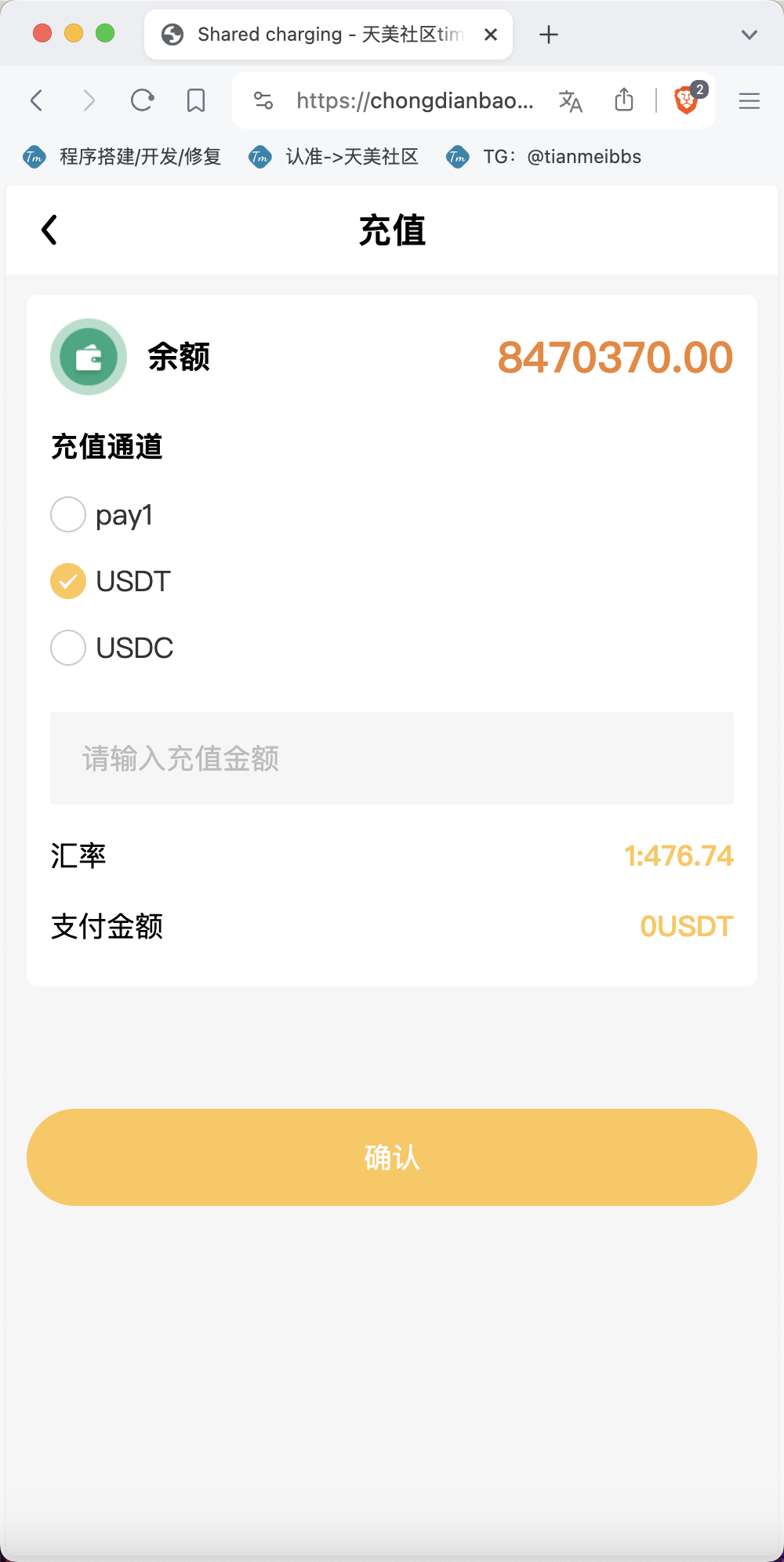Open a new browser tab
Image resolution: width=784 pixels, height=1562 pixels.
pos(549,35)
